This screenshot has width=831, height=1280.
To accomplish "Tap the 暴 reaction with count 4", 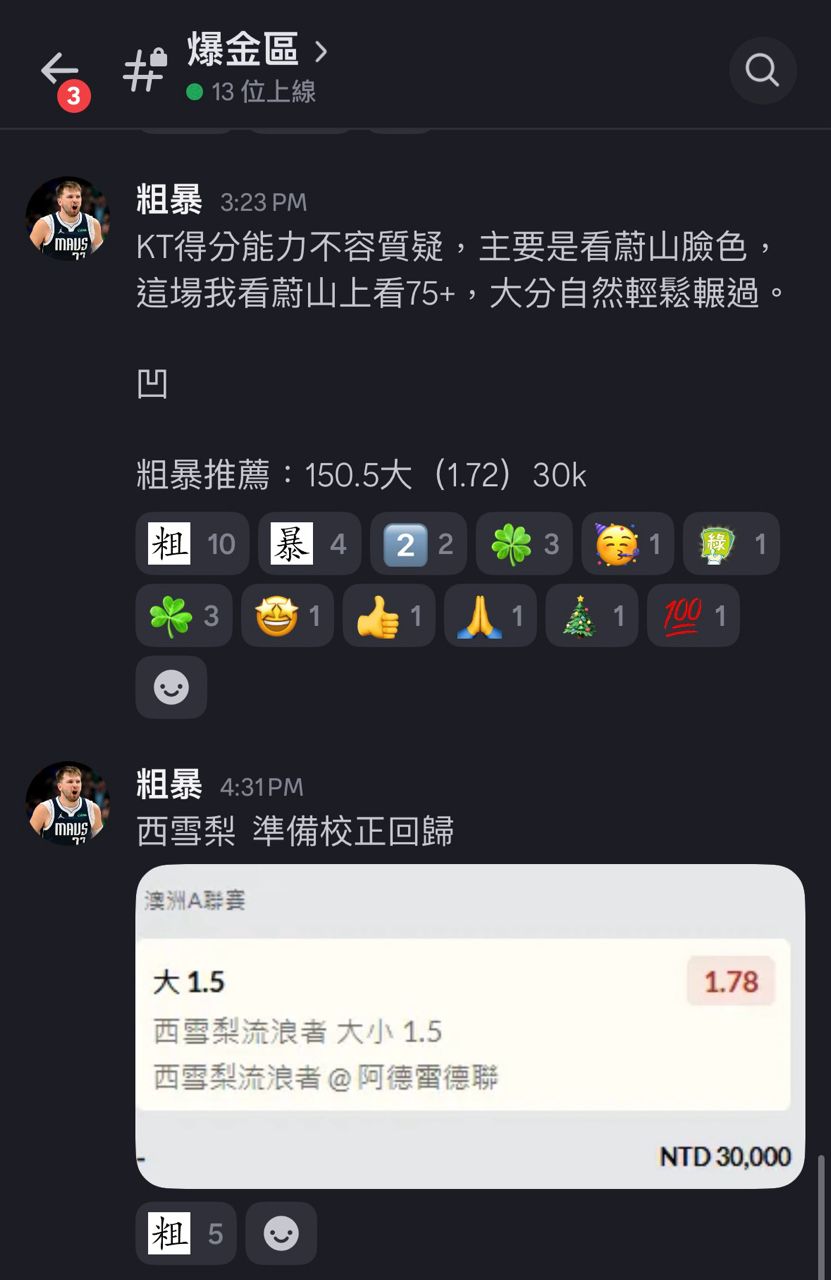I will (x=309, y=544).
